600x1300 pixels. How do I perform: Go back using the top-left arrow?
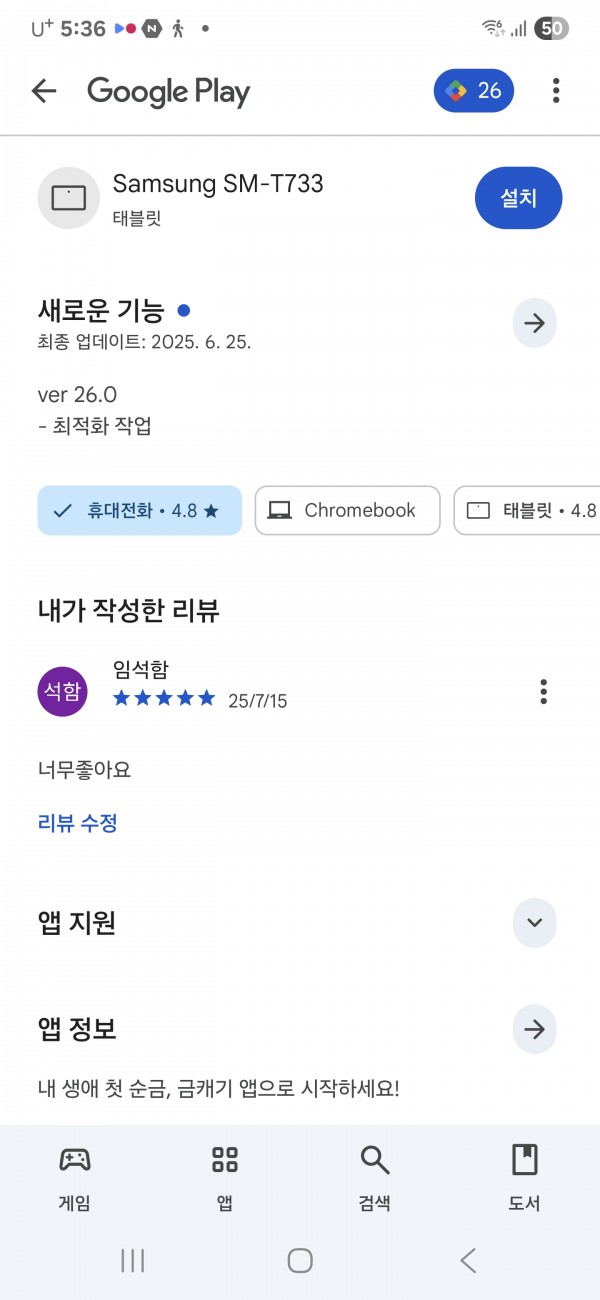44,91
